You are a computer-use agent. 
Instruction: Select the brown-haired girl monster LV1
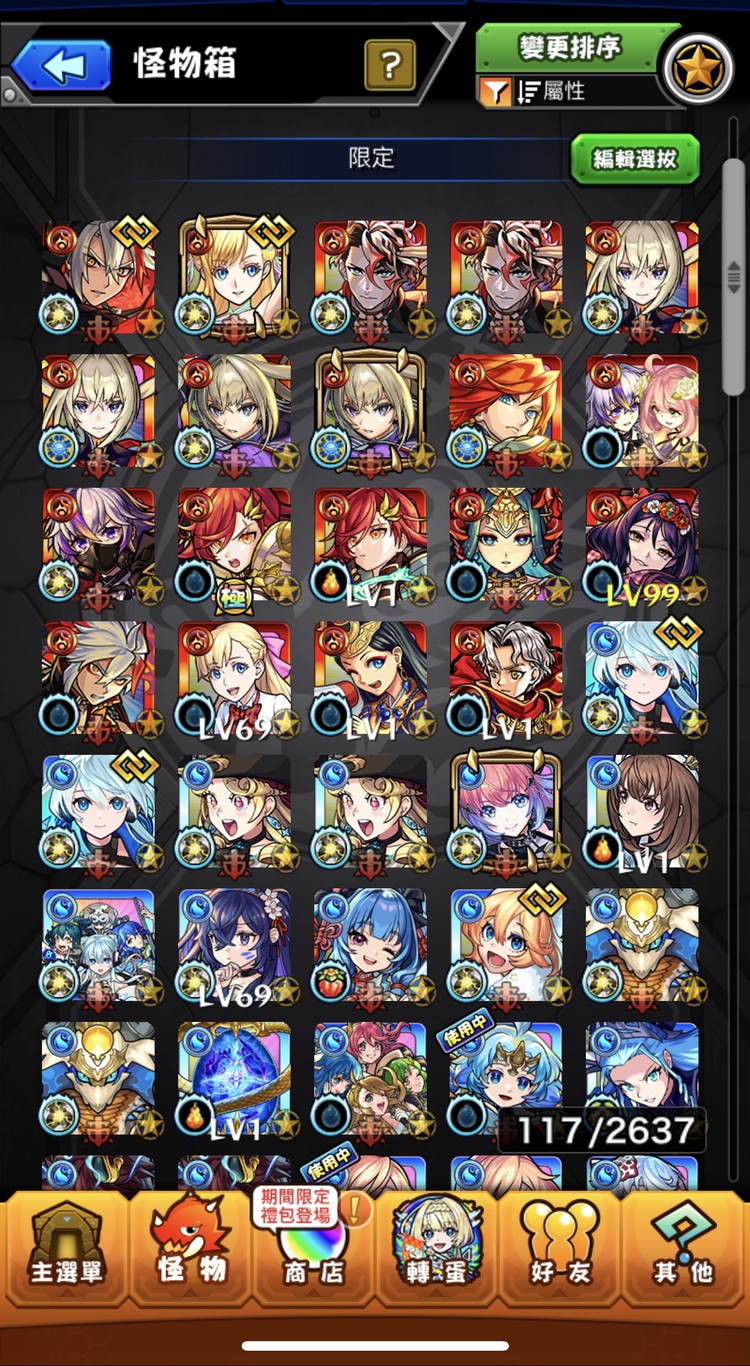(641, 812)
